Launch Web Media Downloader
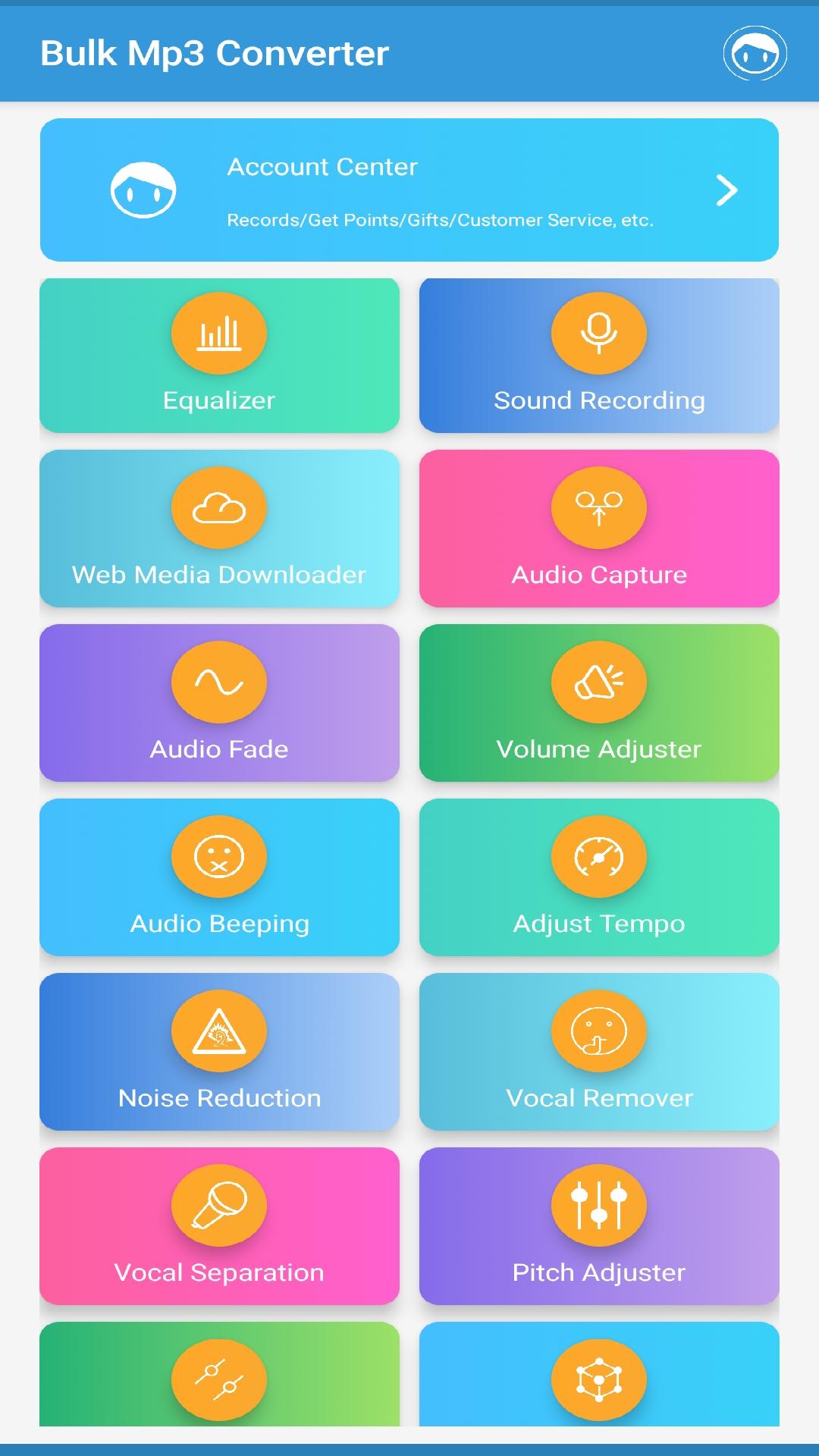 [x=219, y=529]
